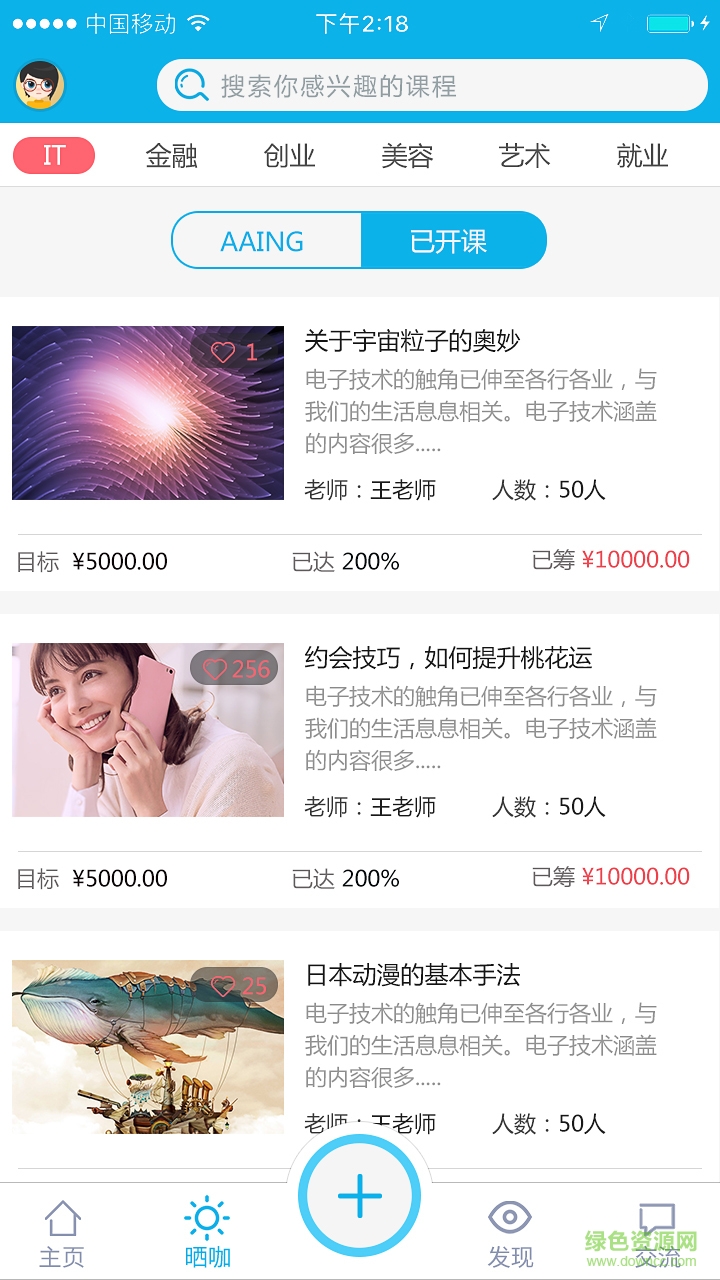Select the IT category
Screen dimensions: 720x1280
tap(54, 155)
